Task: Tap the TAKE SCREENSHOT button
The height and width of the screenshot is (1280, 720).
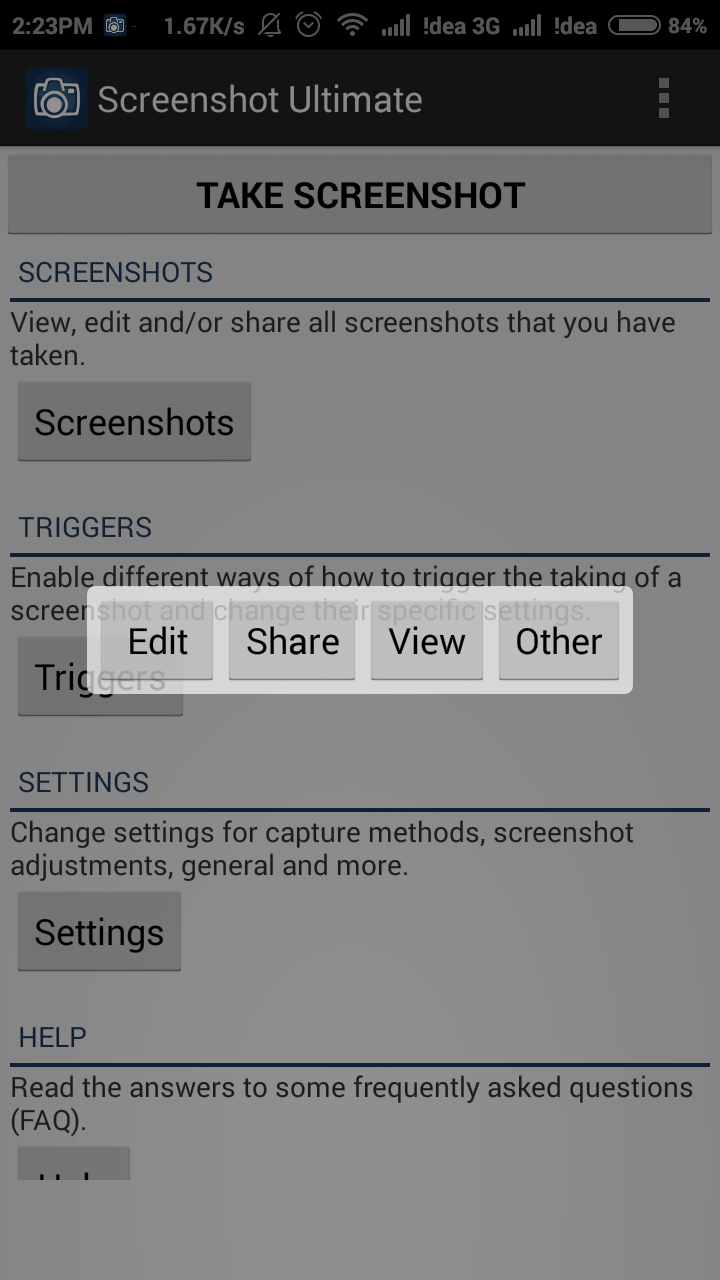Action: coord(360,195)
